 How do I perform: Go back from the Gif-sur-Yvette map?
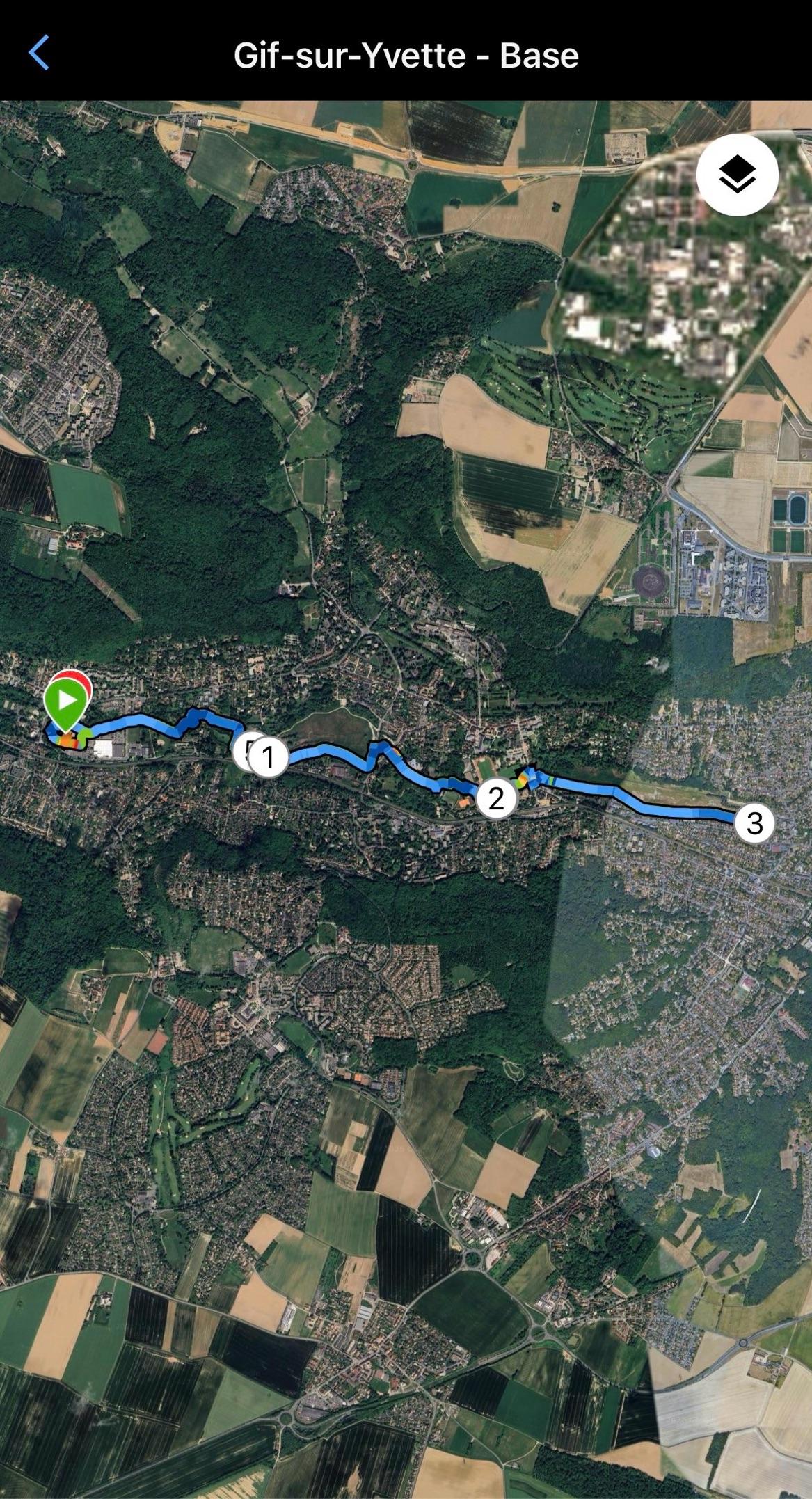tap(40, 54)
